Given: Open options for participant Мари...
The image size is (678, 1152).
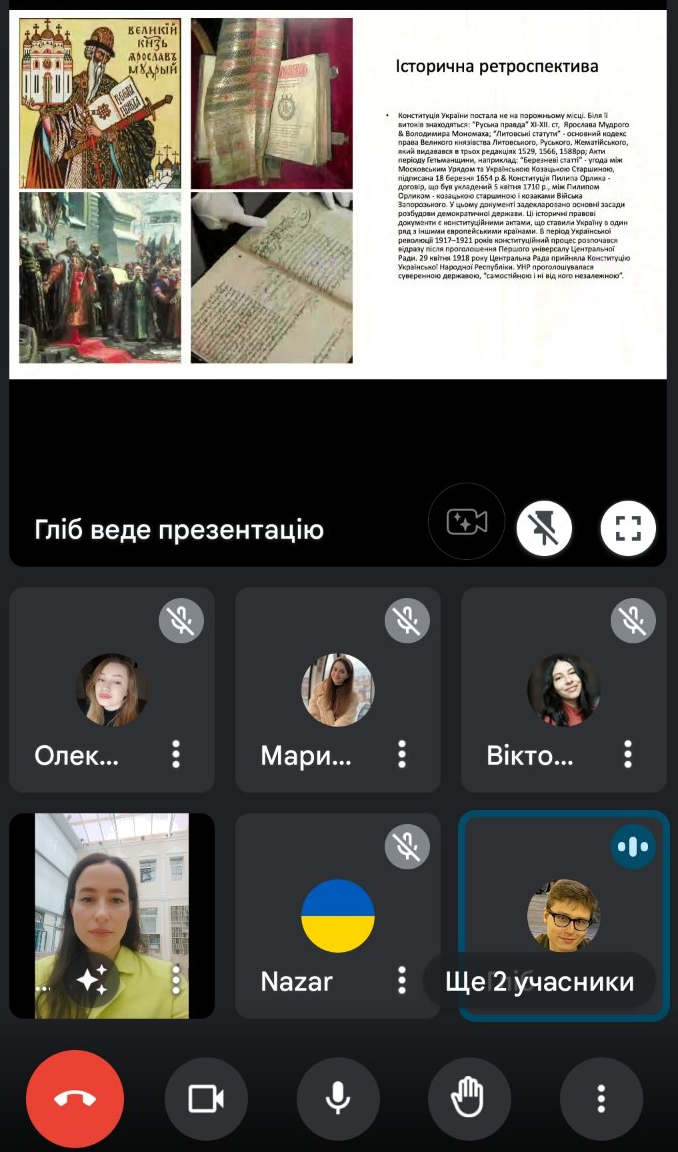Looking at the screenshot, I should [402, 754].
